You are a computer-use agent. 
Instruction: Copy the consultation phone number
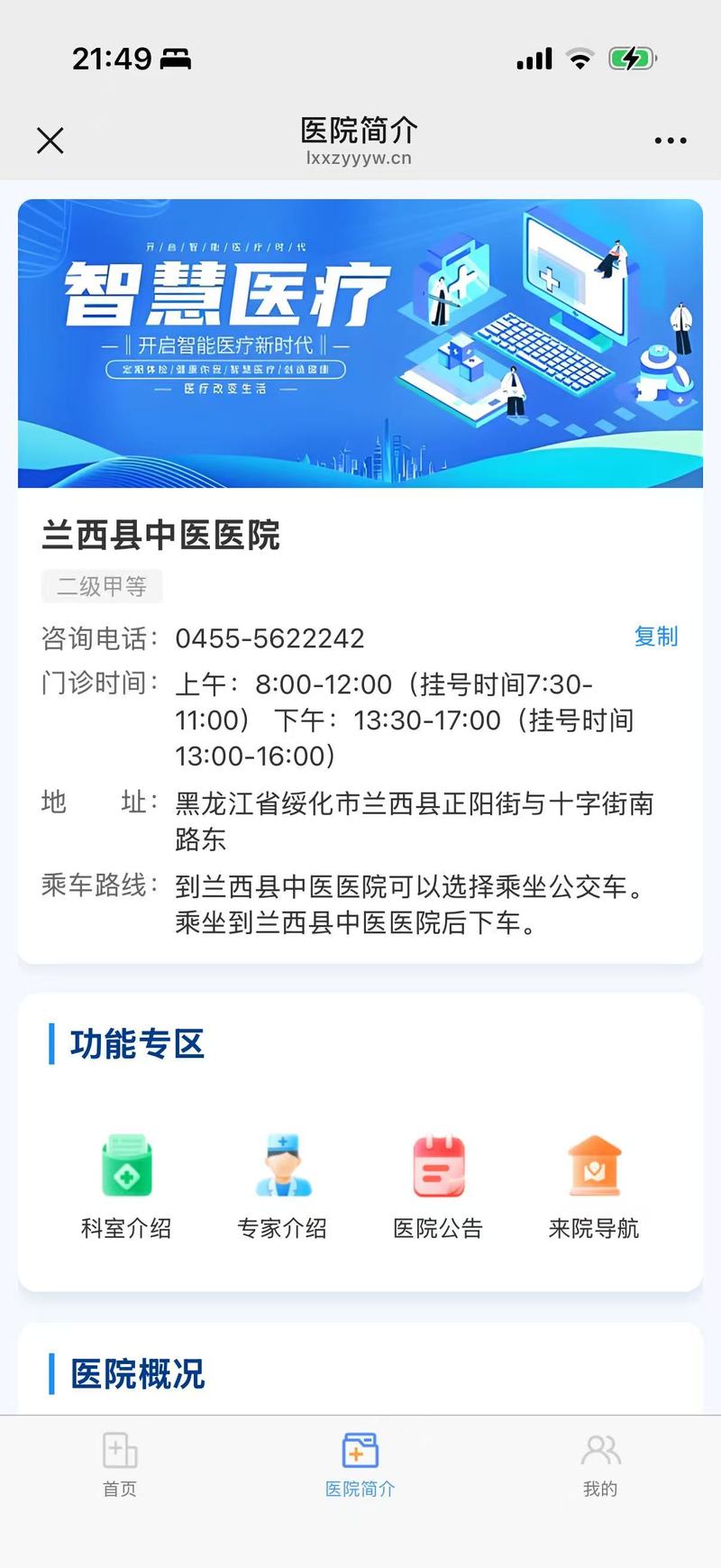[655, 637]
